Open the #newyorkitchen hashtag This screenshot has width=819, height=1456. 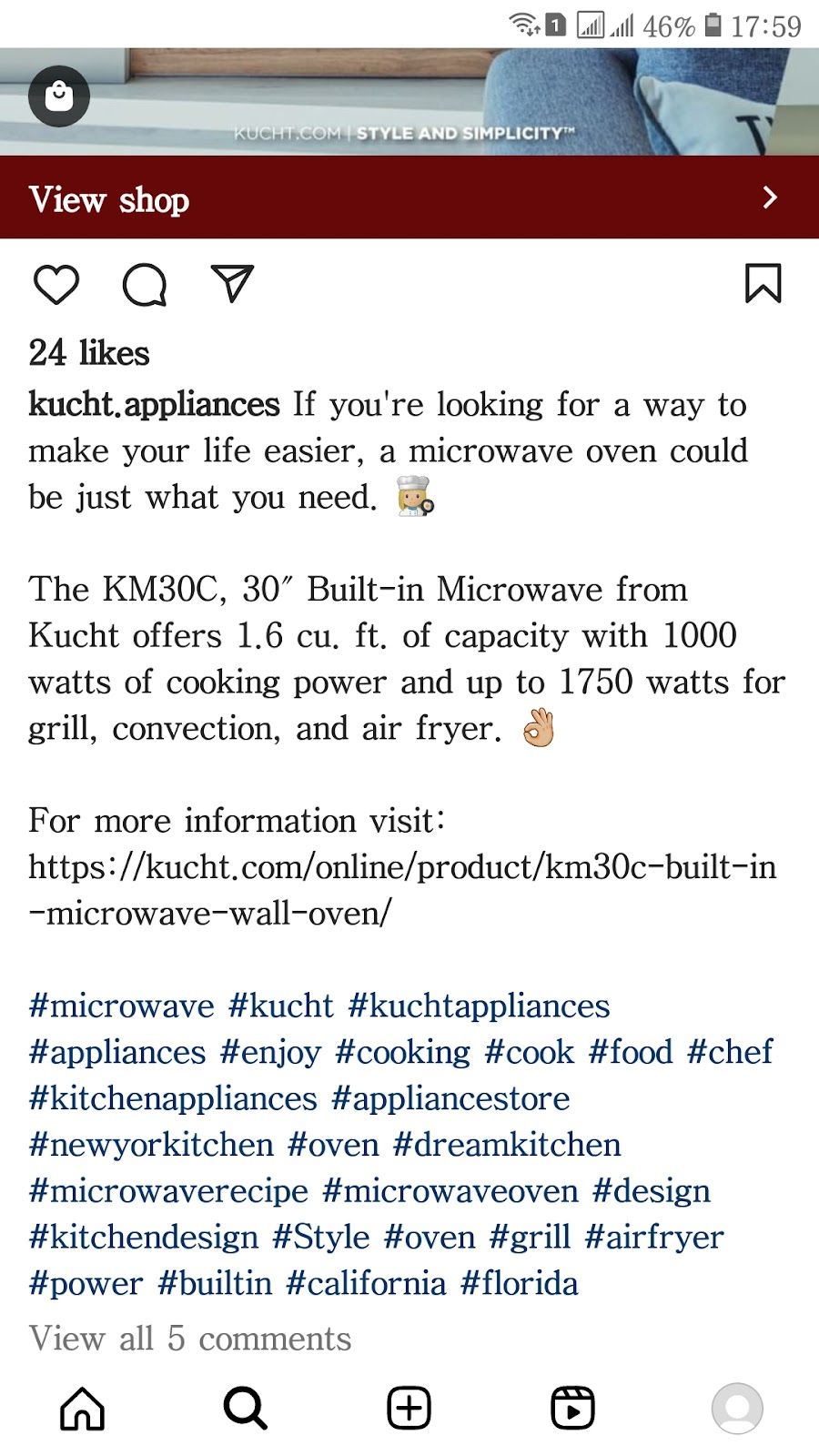pos(151,1145)
